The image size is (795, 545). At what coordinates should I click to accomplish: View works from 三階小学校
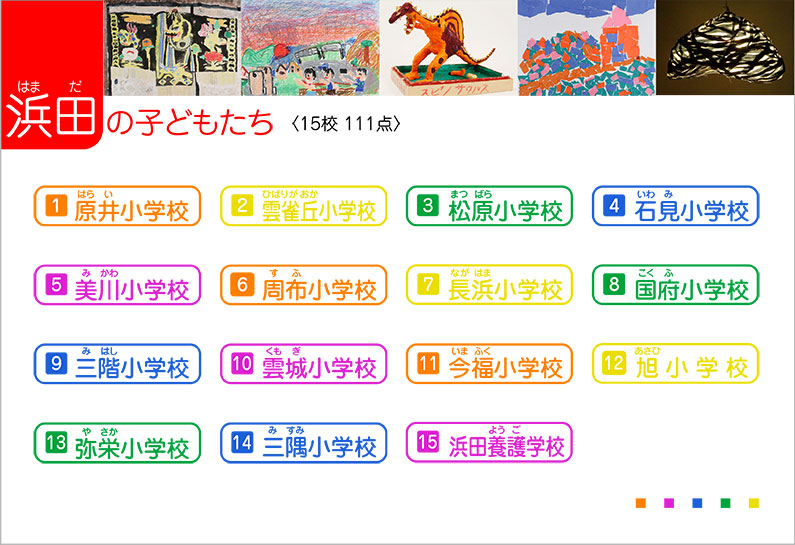[118, 364]
